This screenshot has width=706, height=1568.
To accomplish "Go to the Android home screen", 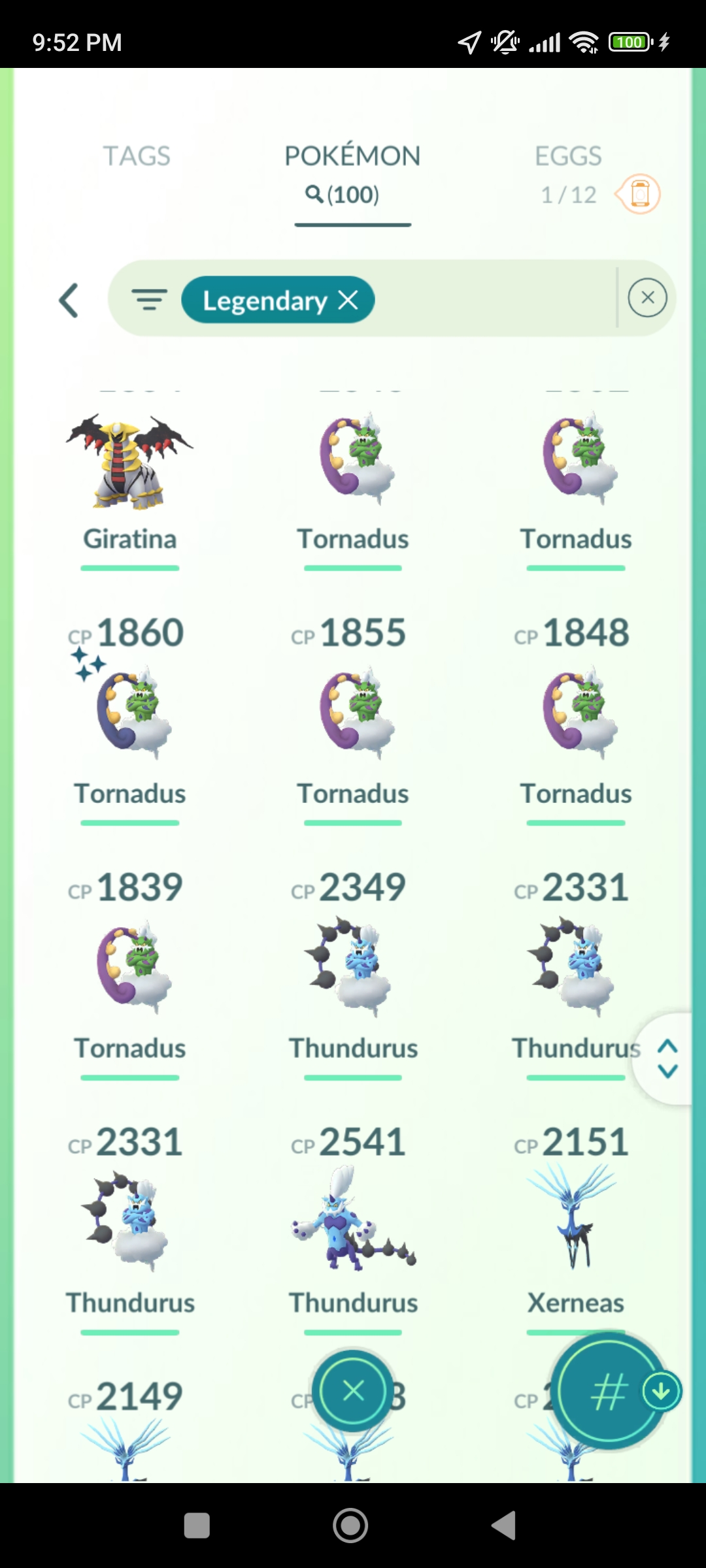I will pyautogui.click(x=350, y=1526).
